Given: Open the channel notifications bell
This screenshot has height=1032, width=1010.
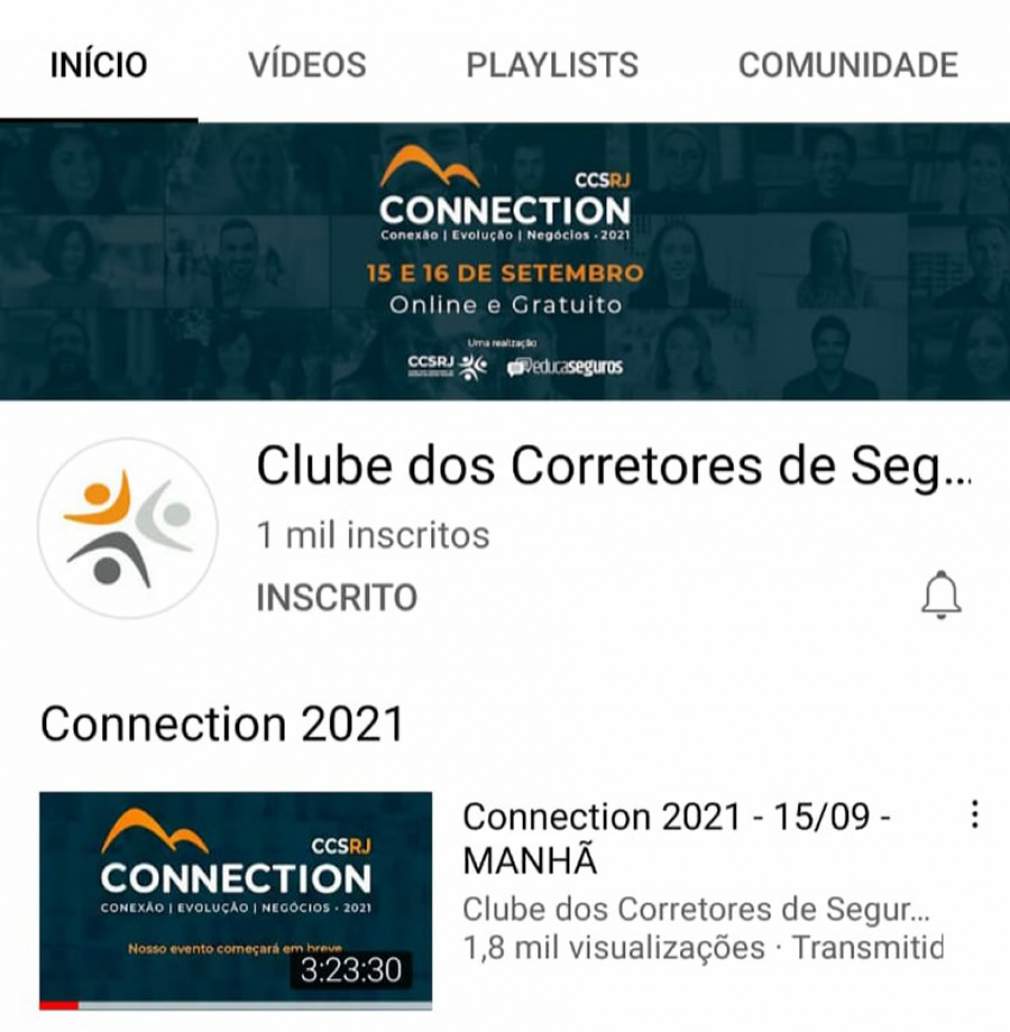Looking at the screenshot, I should [x=940, y=597].
